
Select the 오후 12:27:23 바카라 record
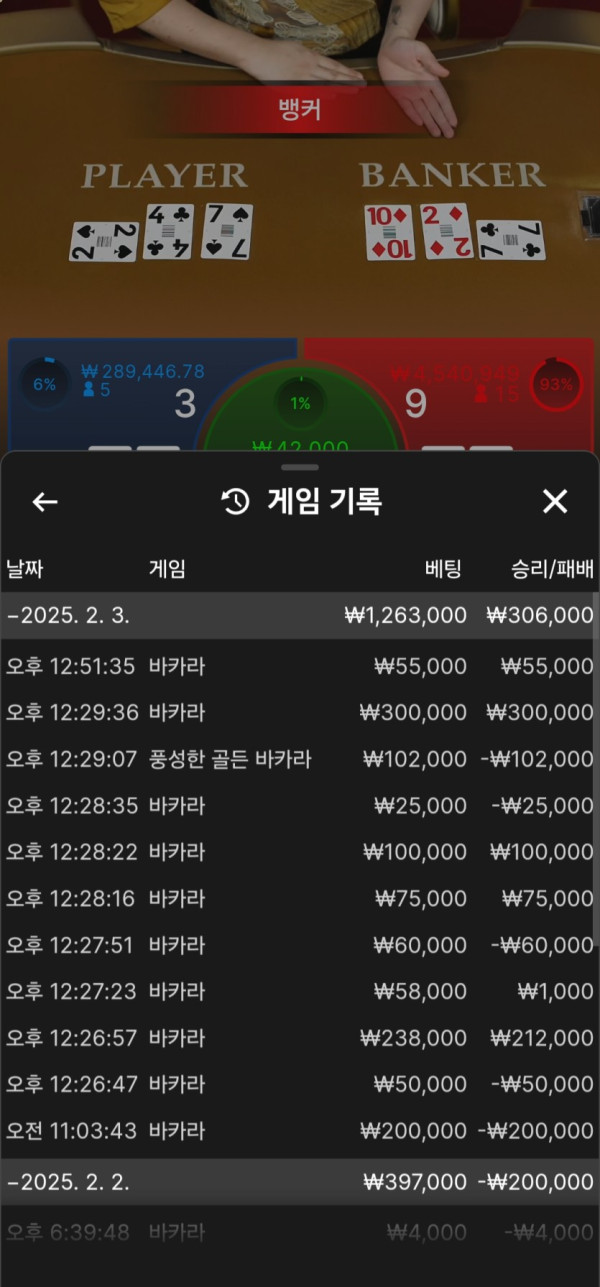pos(300,992)
